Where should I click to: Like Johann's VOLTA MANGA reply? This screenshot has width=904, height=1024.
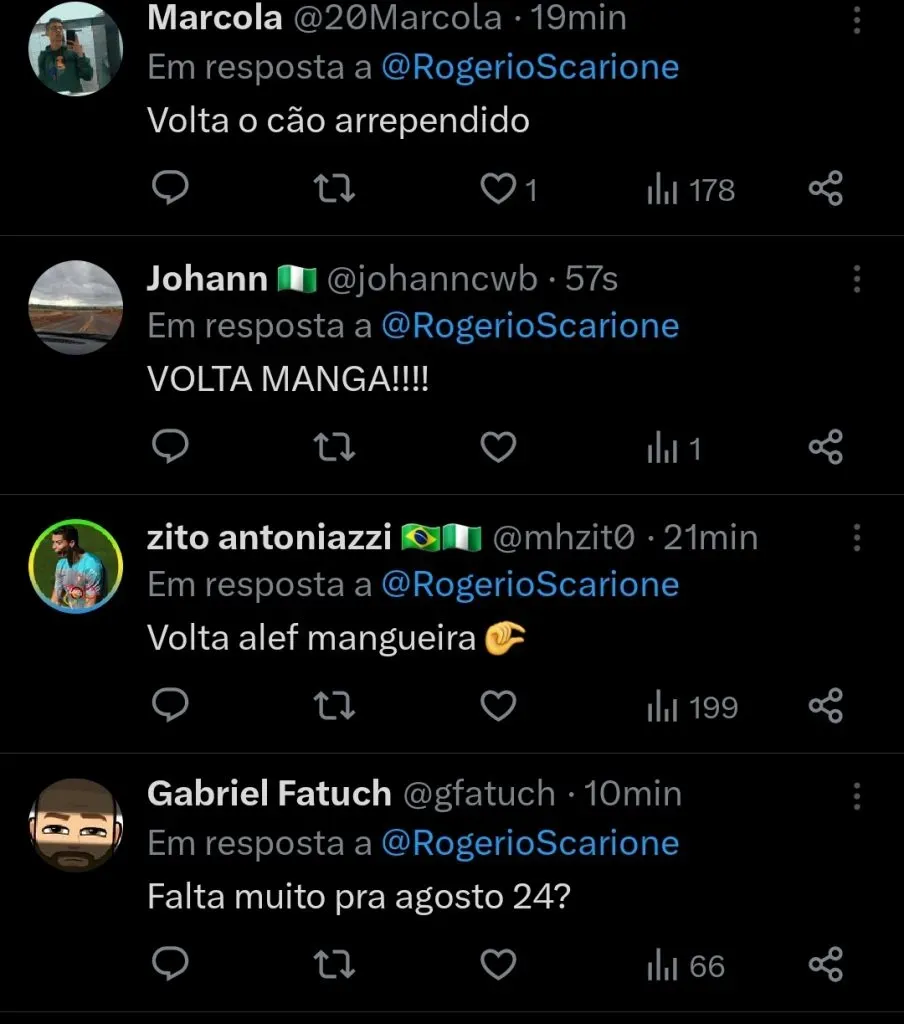tap(498, 448)
